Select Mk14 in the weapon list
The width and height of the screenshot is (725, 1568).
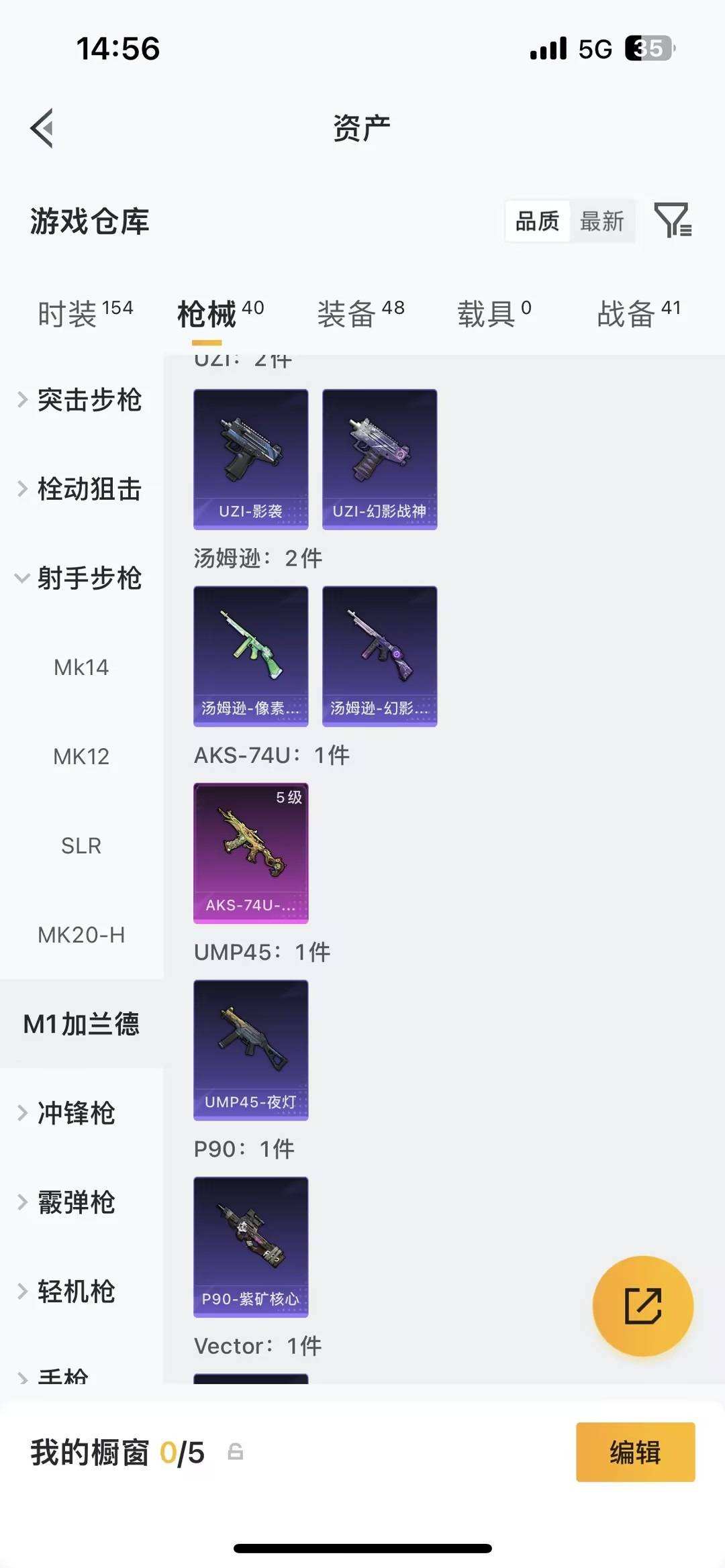click(81, 668)
